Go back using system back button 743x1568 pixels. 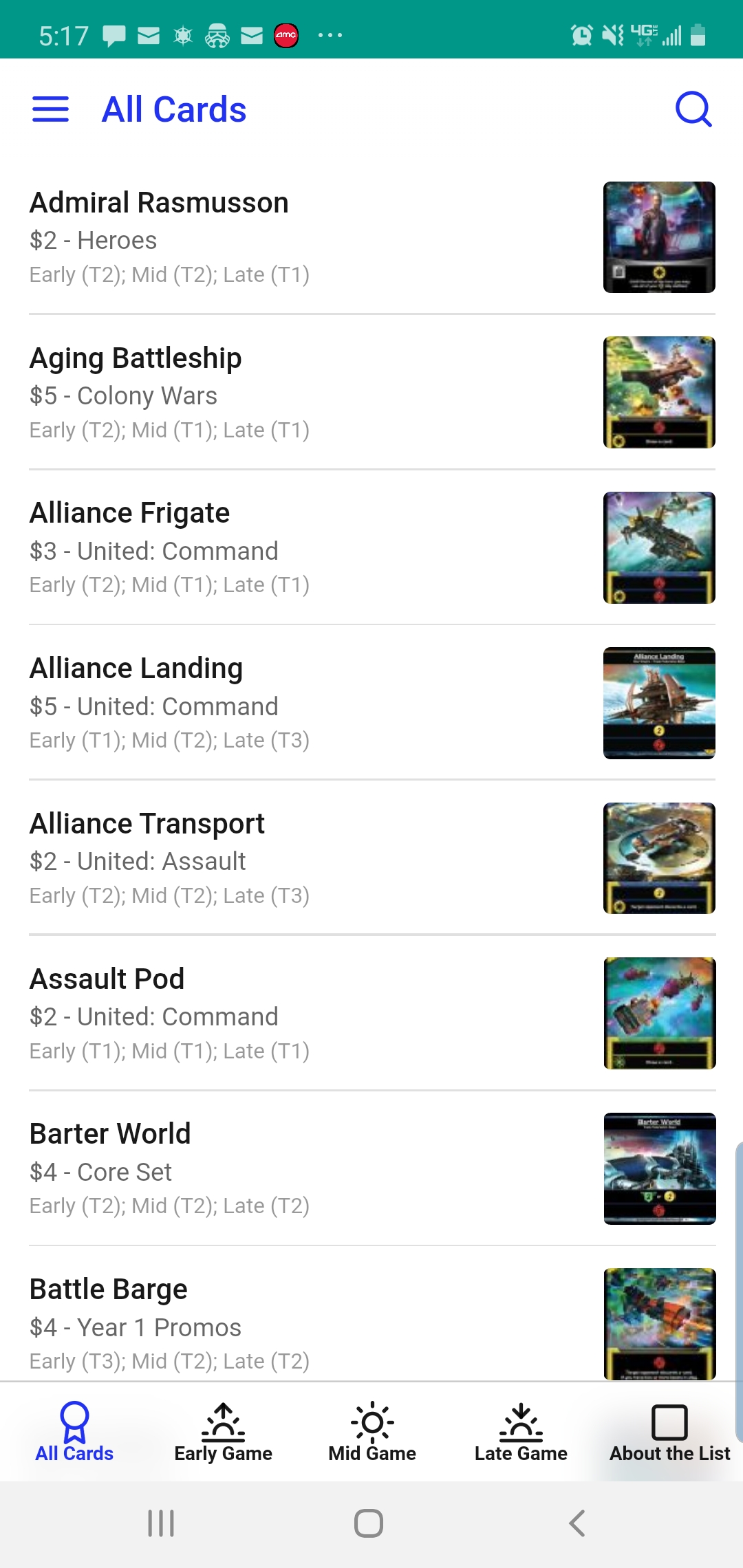click(577, 1523)
